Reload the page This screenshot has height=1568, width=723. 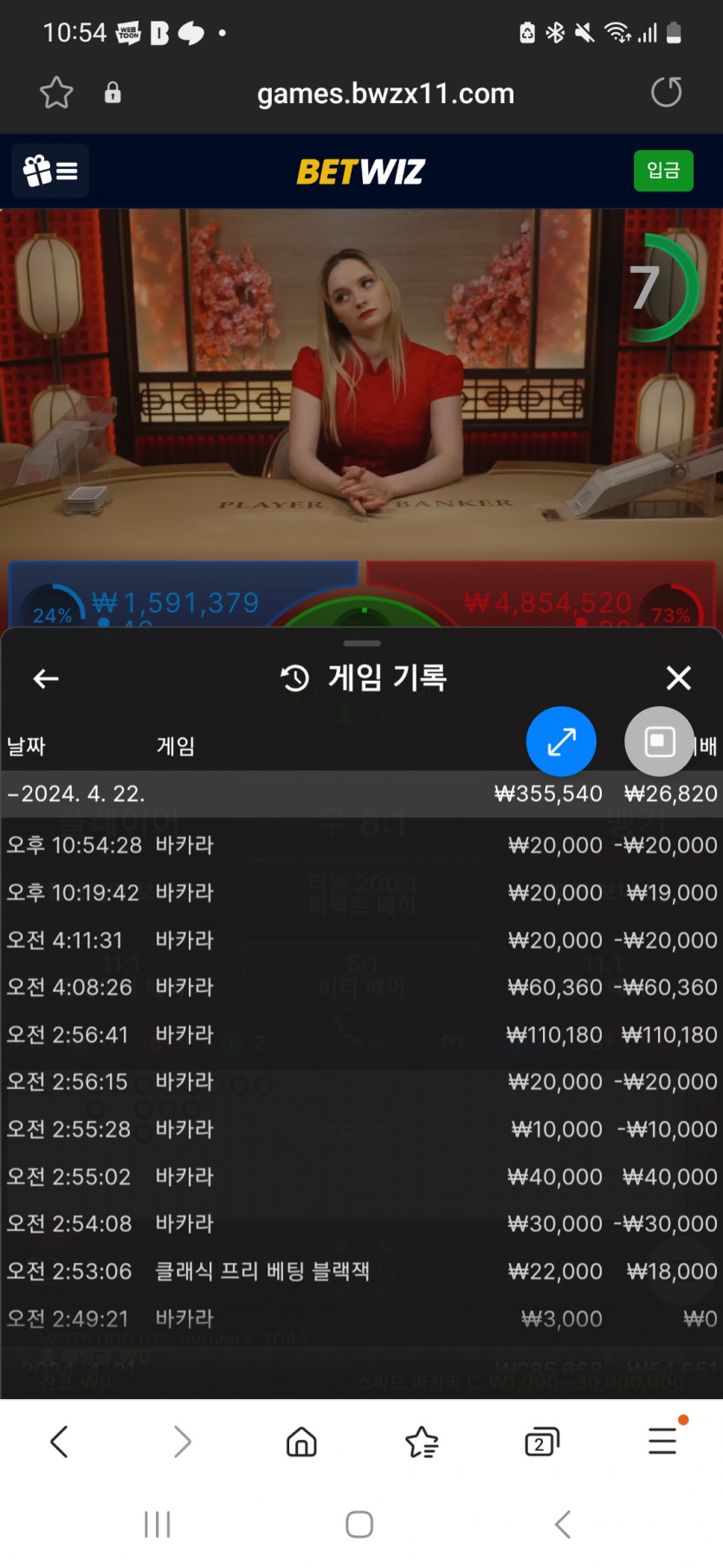666,92
